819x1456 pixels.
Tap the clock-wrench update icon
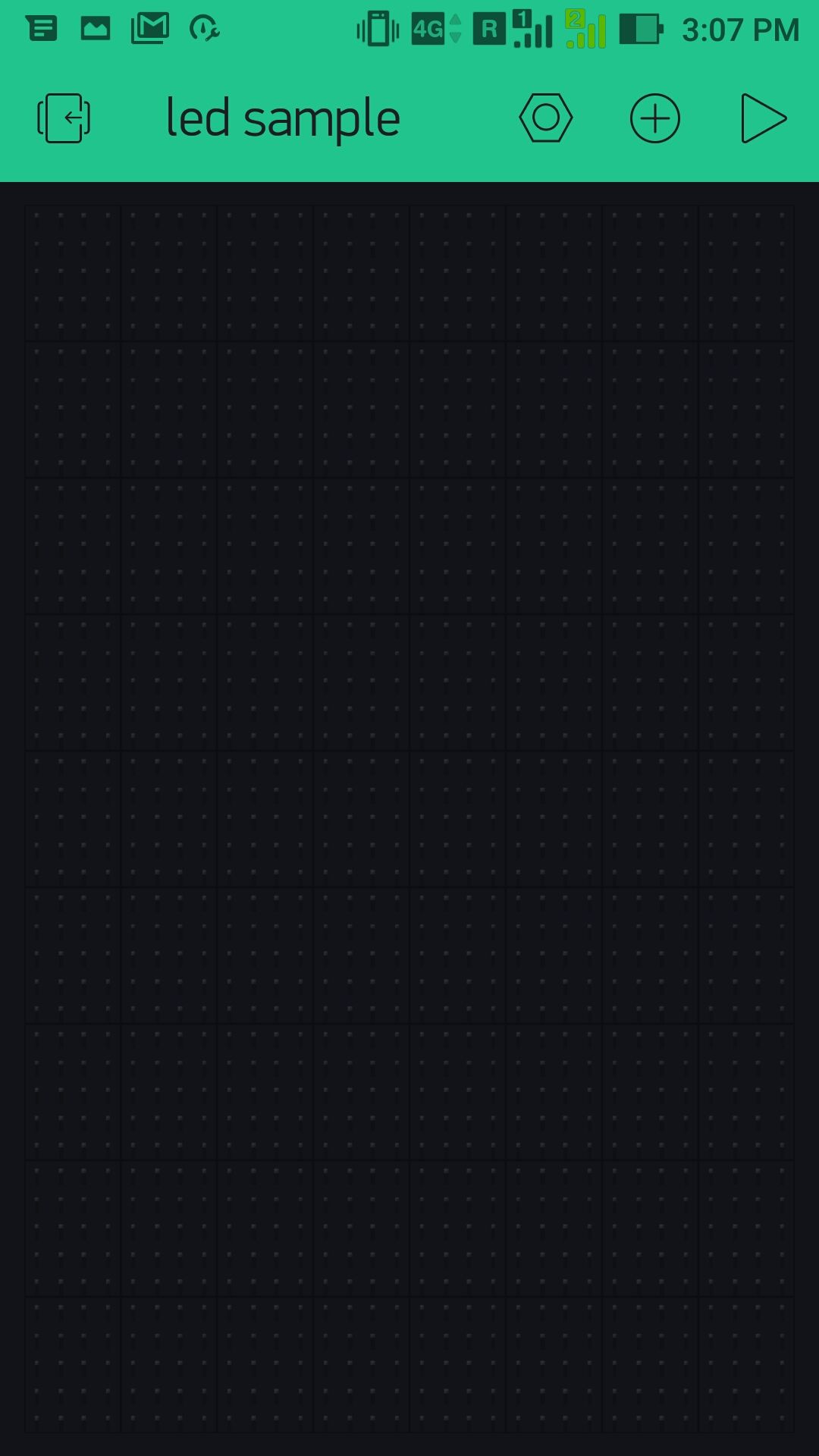pos(203,30)
